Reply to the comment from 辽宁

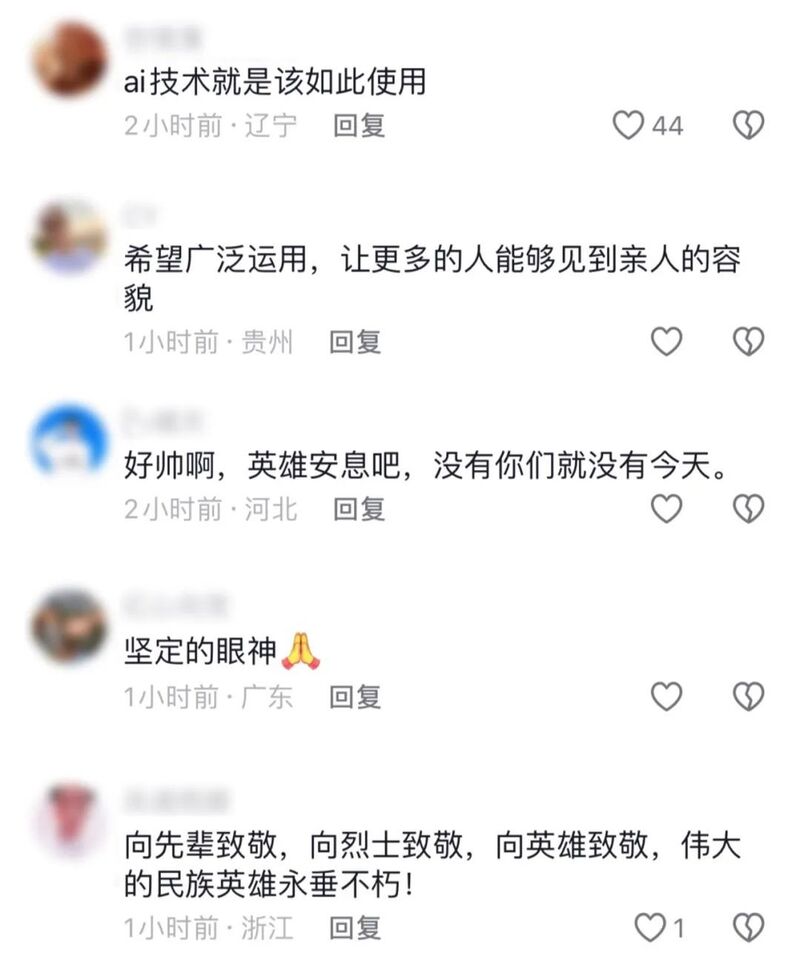[x=359, y=125]
